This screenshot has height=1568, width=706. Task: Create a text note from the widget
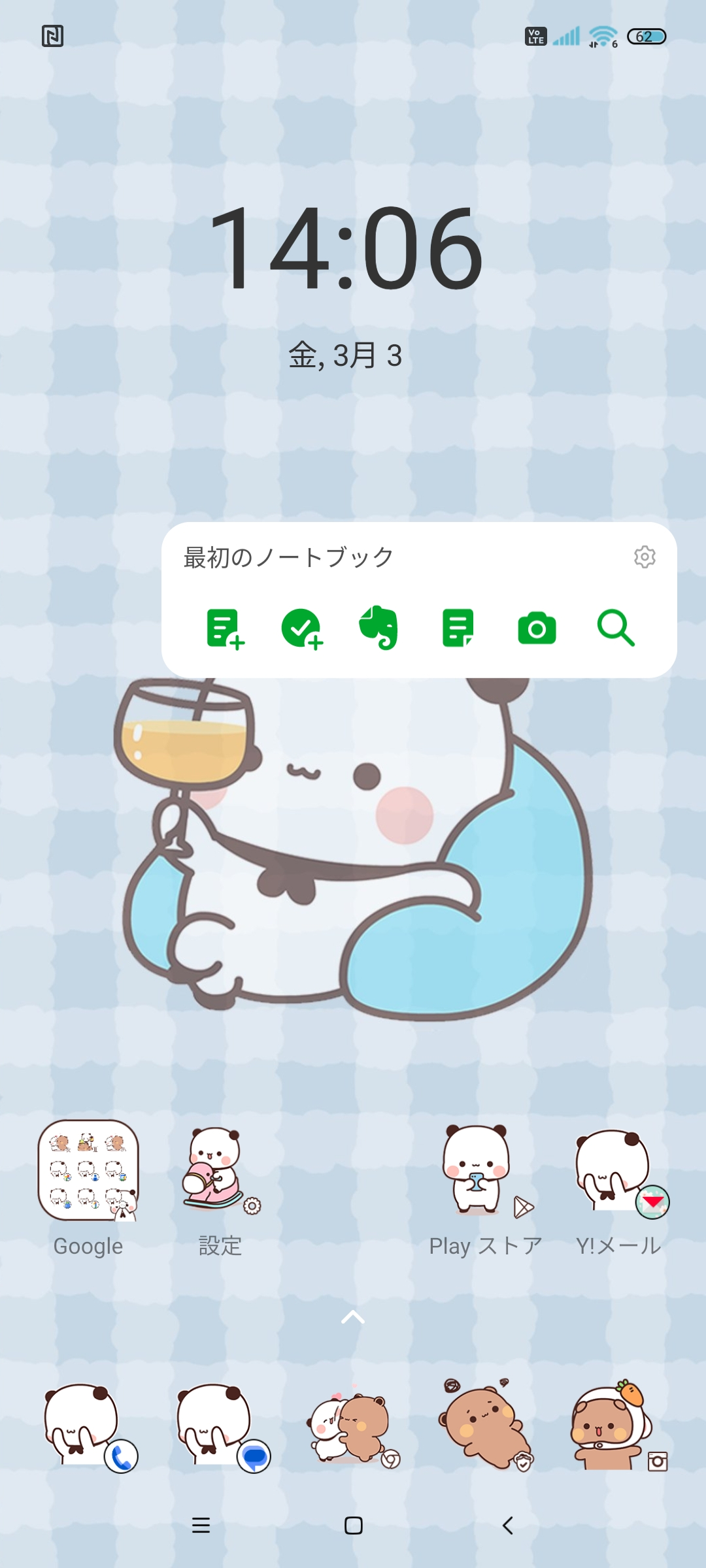click(458, 629)
